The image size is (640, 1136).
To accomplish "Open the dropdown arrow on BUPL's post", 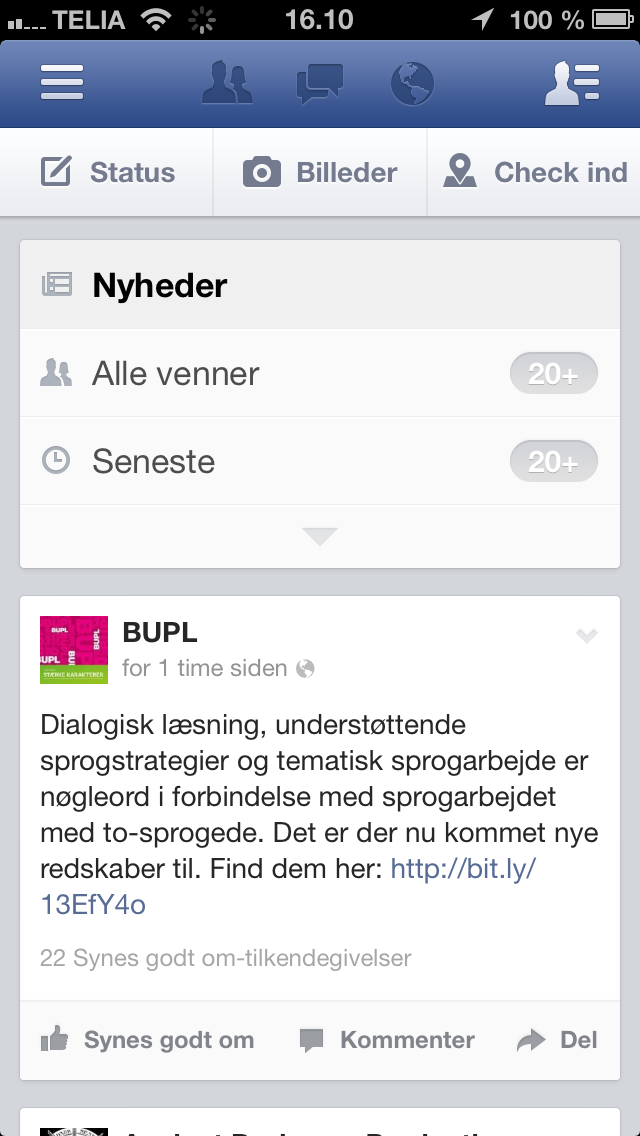I will 586,636.
